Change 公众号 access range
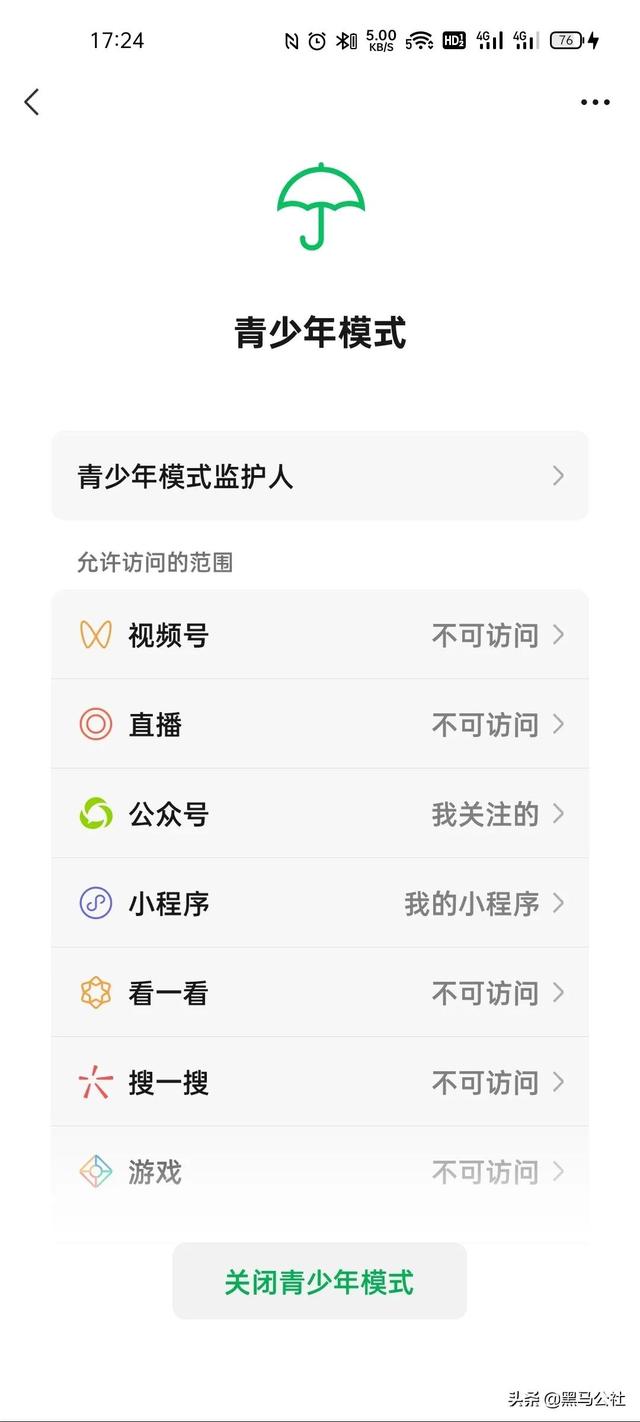Viewport: 640px width, 1422px height. [320, 814]
